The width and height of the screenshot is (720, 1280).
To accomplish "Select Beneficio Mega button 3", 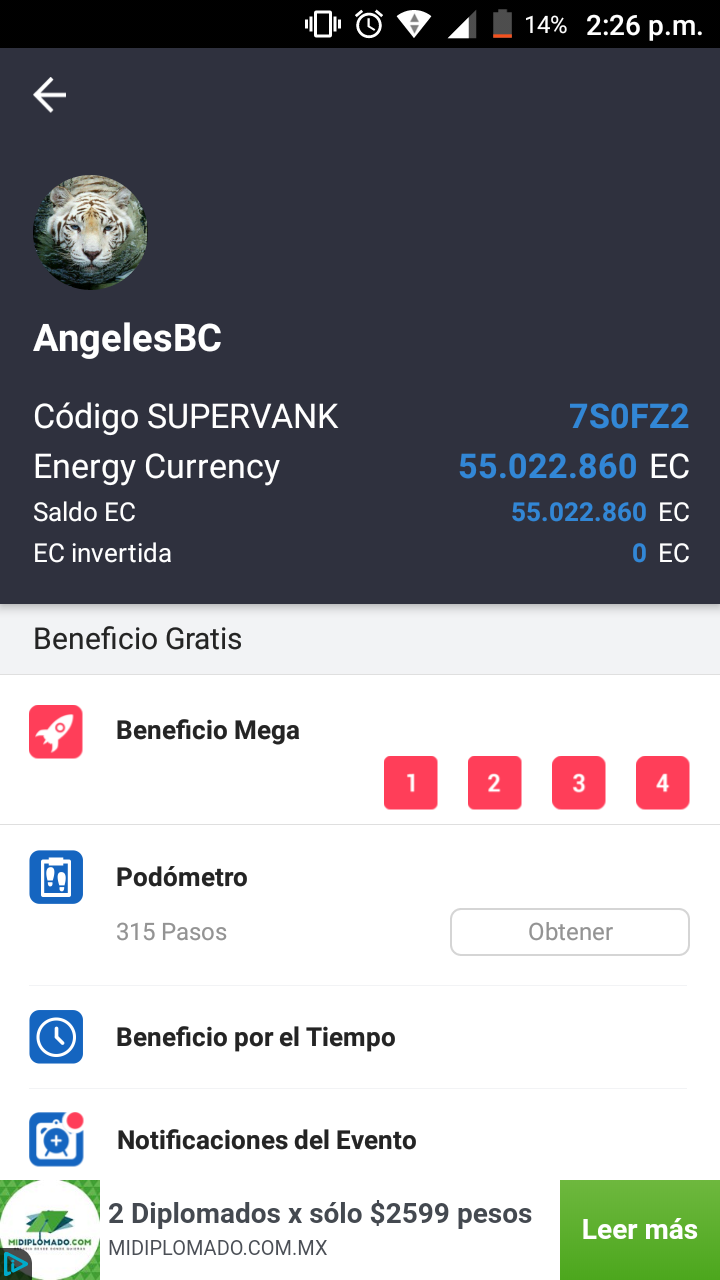I will pos(578,782).
